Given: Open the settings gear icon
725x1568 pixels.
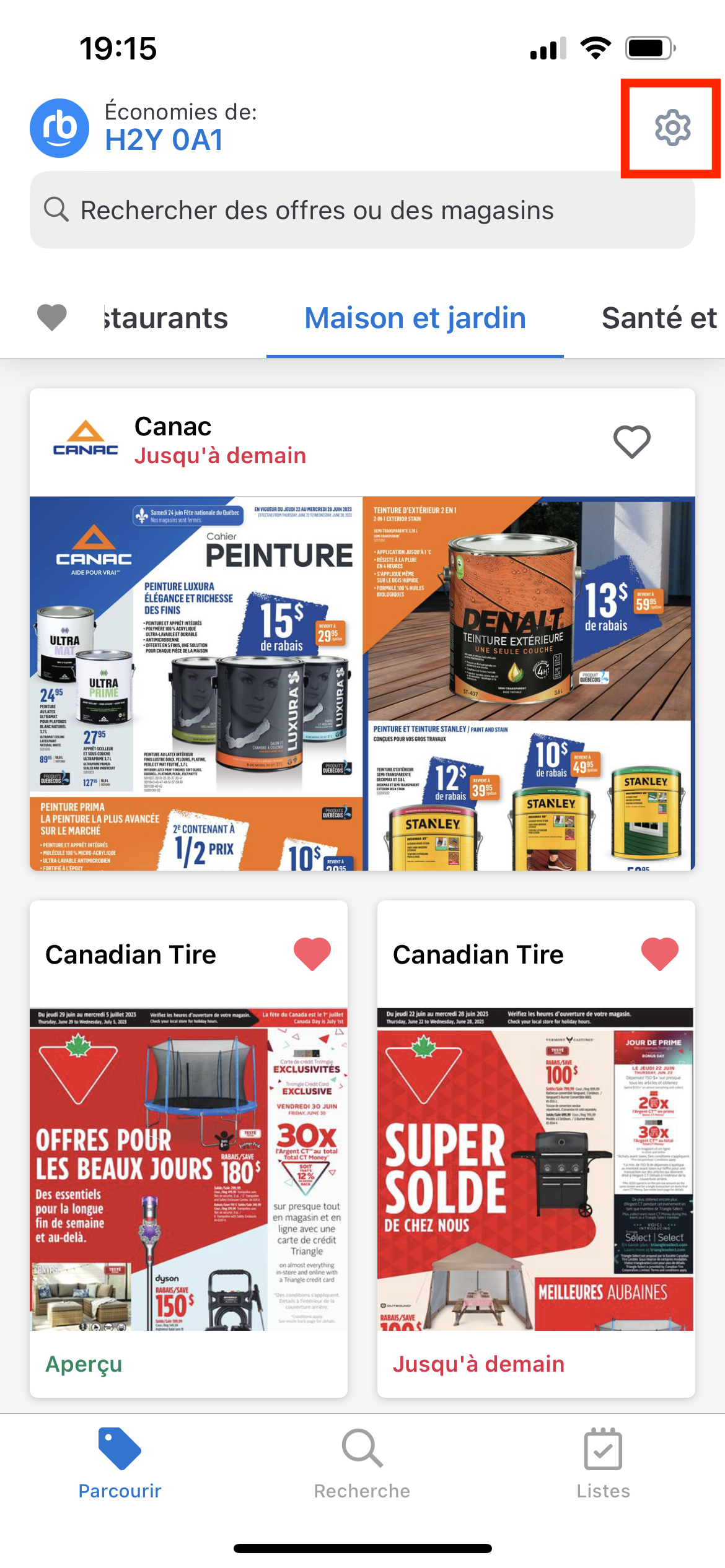Looking at the screenshot, I should click(x=672, y=128).
